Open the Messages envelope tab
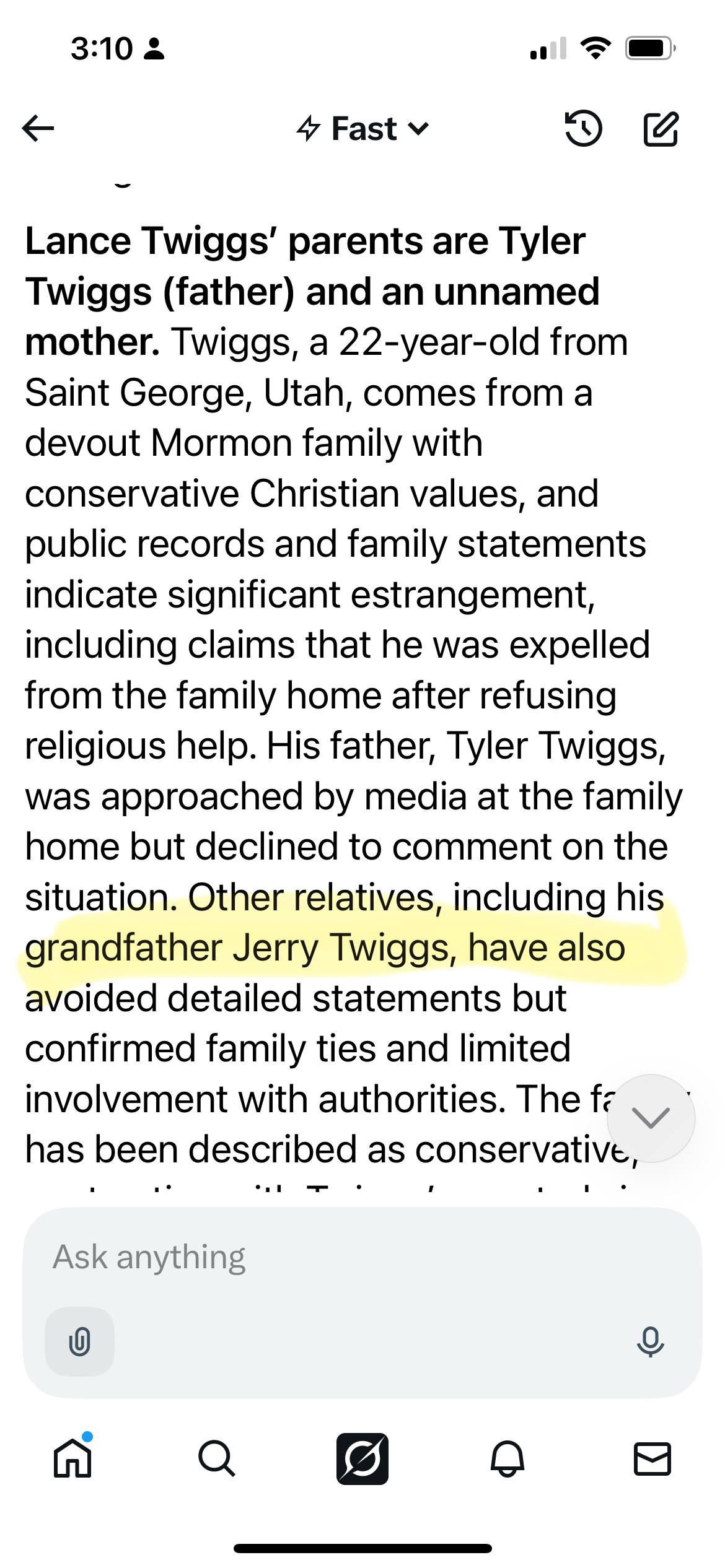Viewport: 725px width, 1568px height. coord(652,1458)
